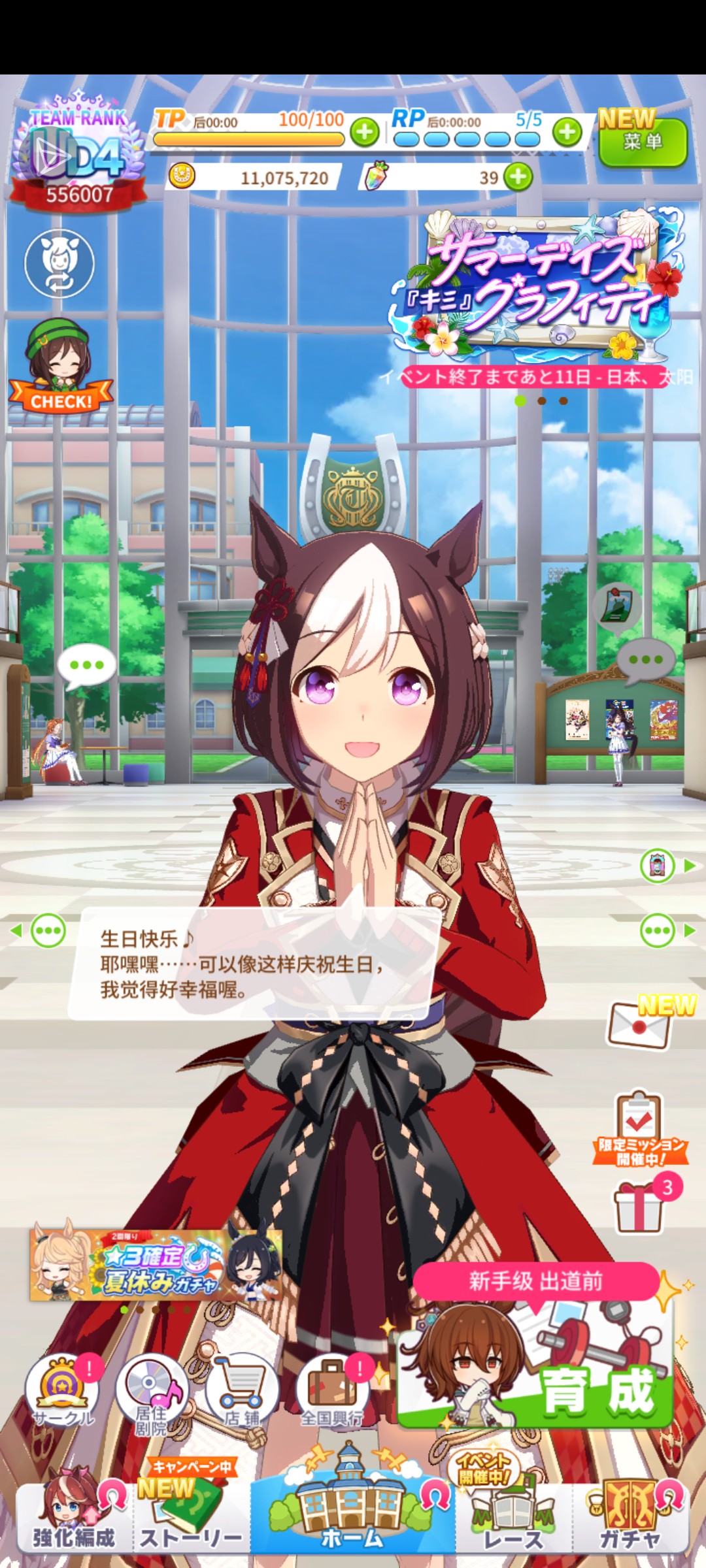
Task: Add carrot jewels with the plus icon
Action: (x=518, y=177)
